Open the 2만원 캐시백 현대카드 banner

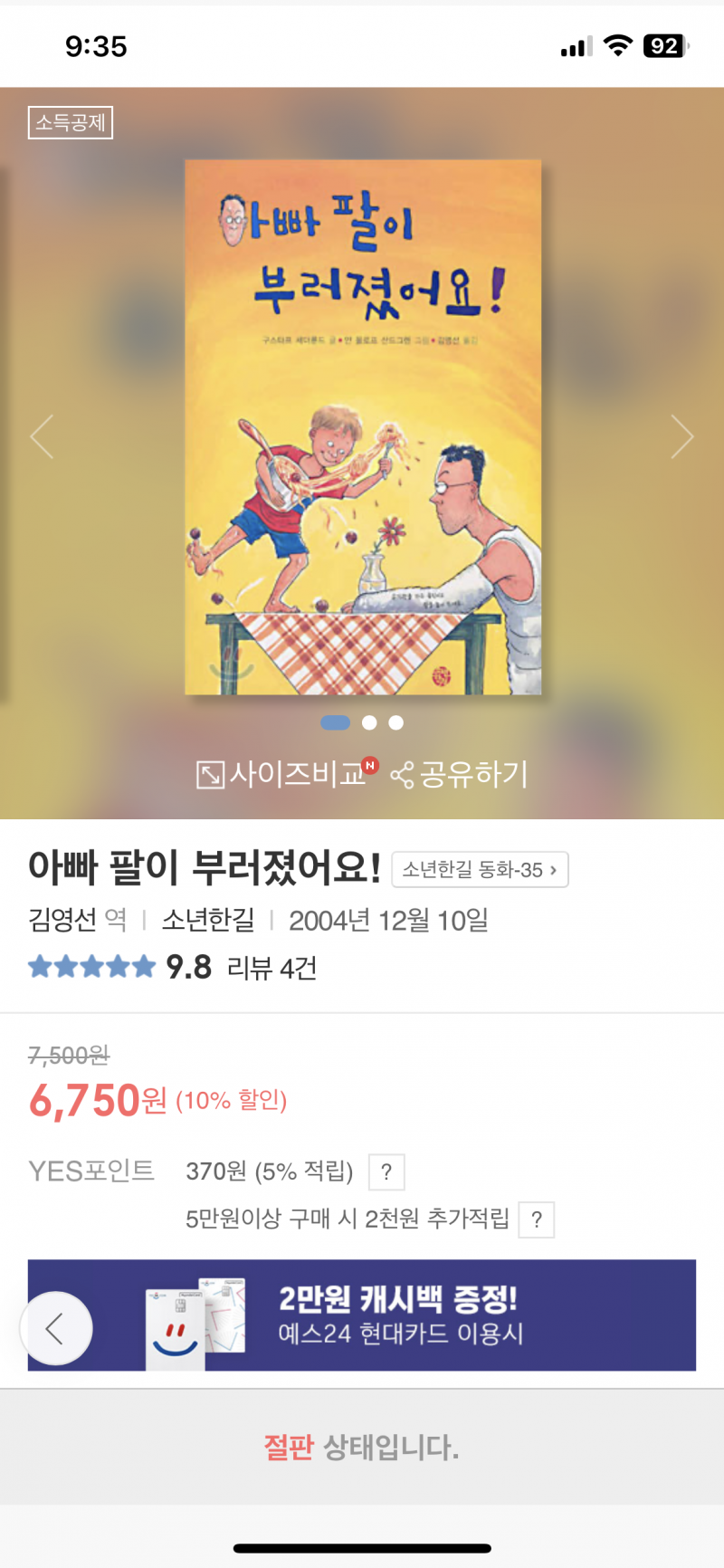coord(398,1315)
